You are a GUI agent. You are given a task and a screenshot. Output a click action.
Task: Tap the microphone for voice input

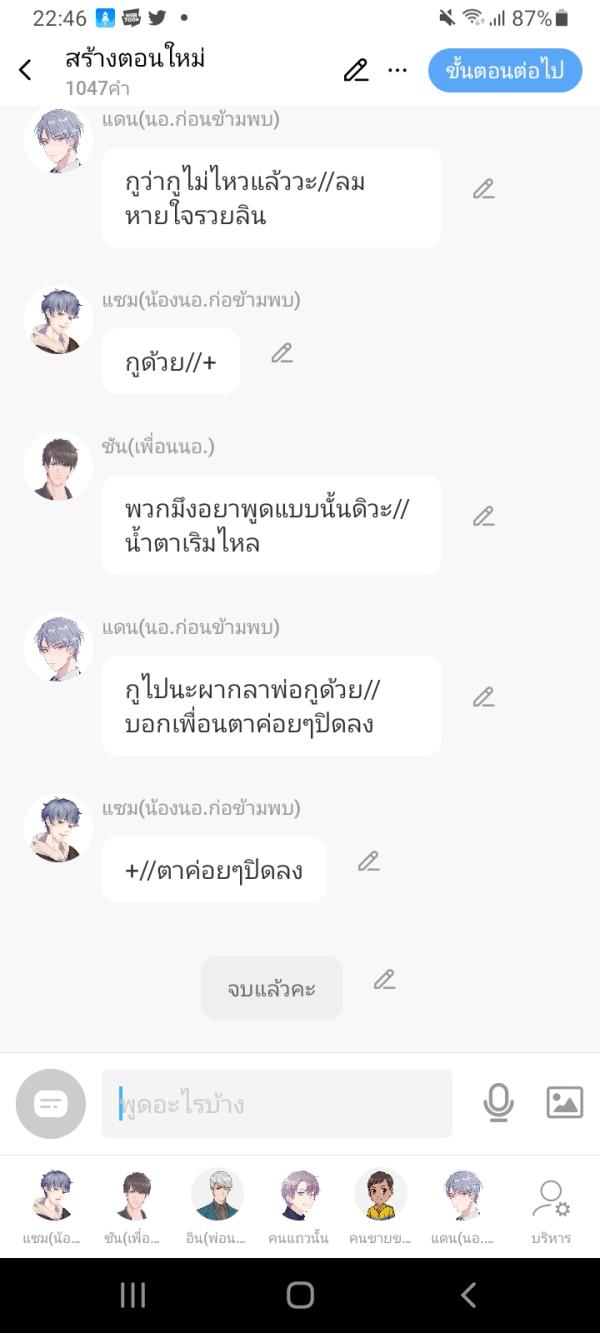(x=498, y=1103)
